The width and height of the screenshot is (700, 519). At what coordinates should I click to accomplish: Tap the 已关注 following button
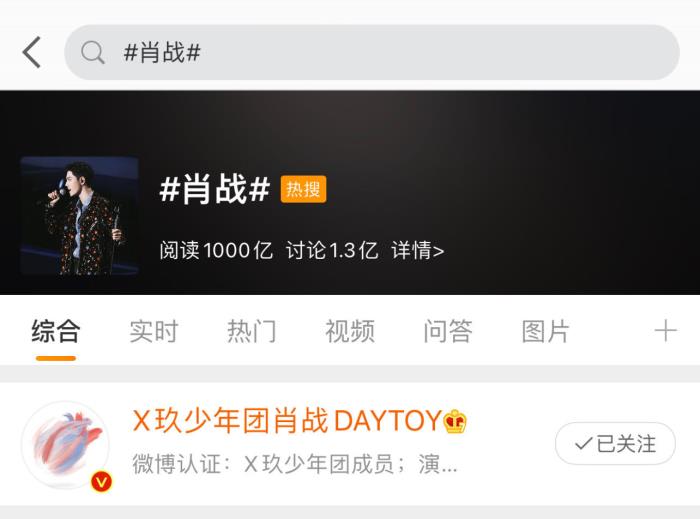click(615, 443)
